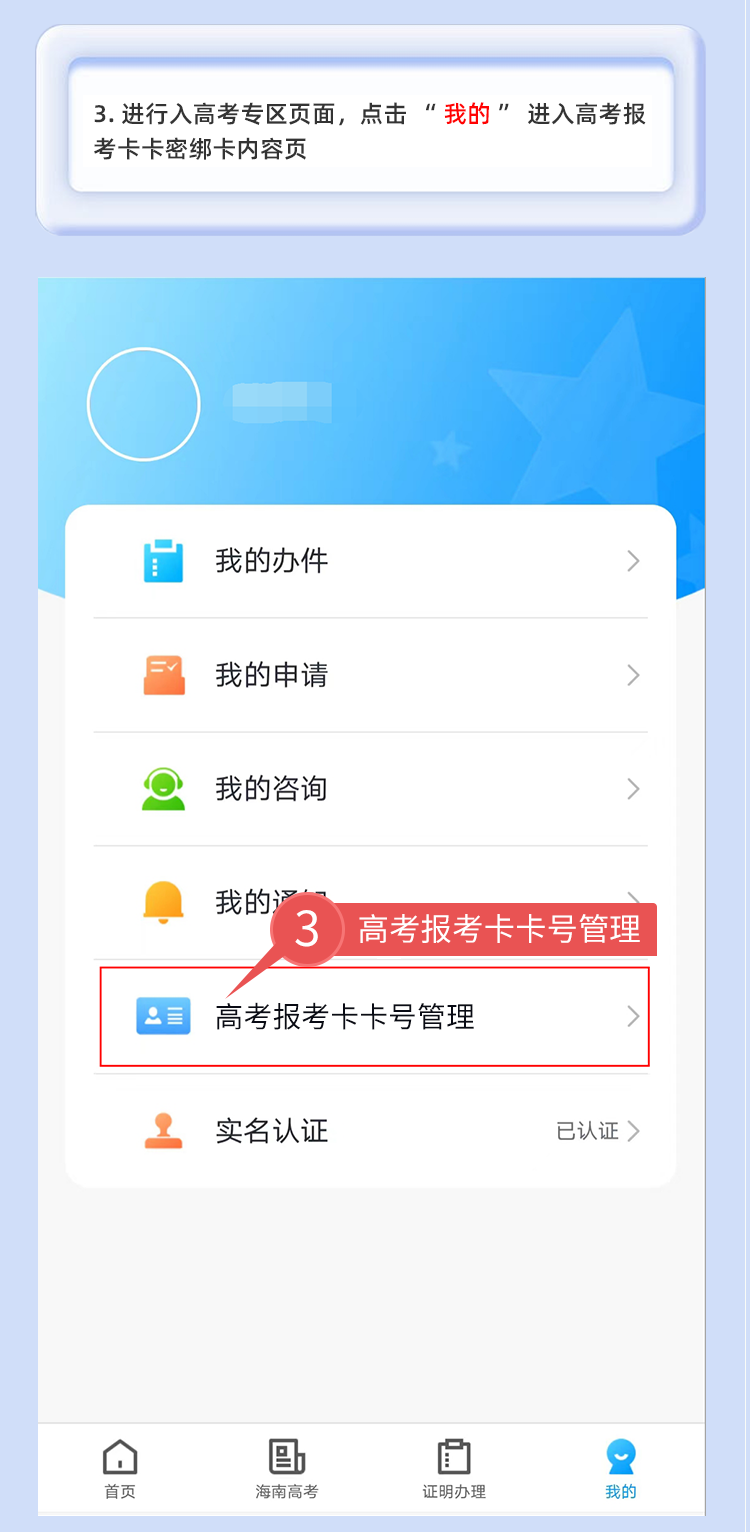The image size is (750, 1532).
Task: Click the yellow bell icon beside 我的通知
Action: click(163, 903)
